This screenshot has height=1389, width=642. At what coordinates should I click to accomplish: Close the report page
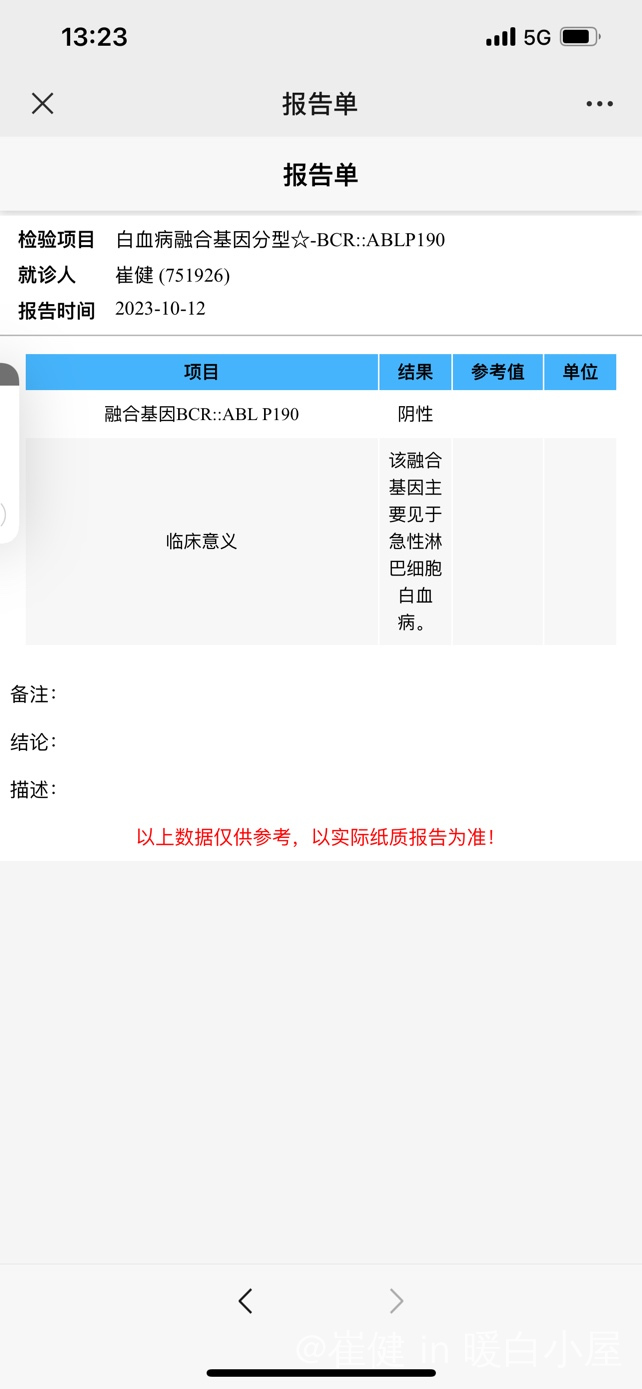tap(42, 103)
